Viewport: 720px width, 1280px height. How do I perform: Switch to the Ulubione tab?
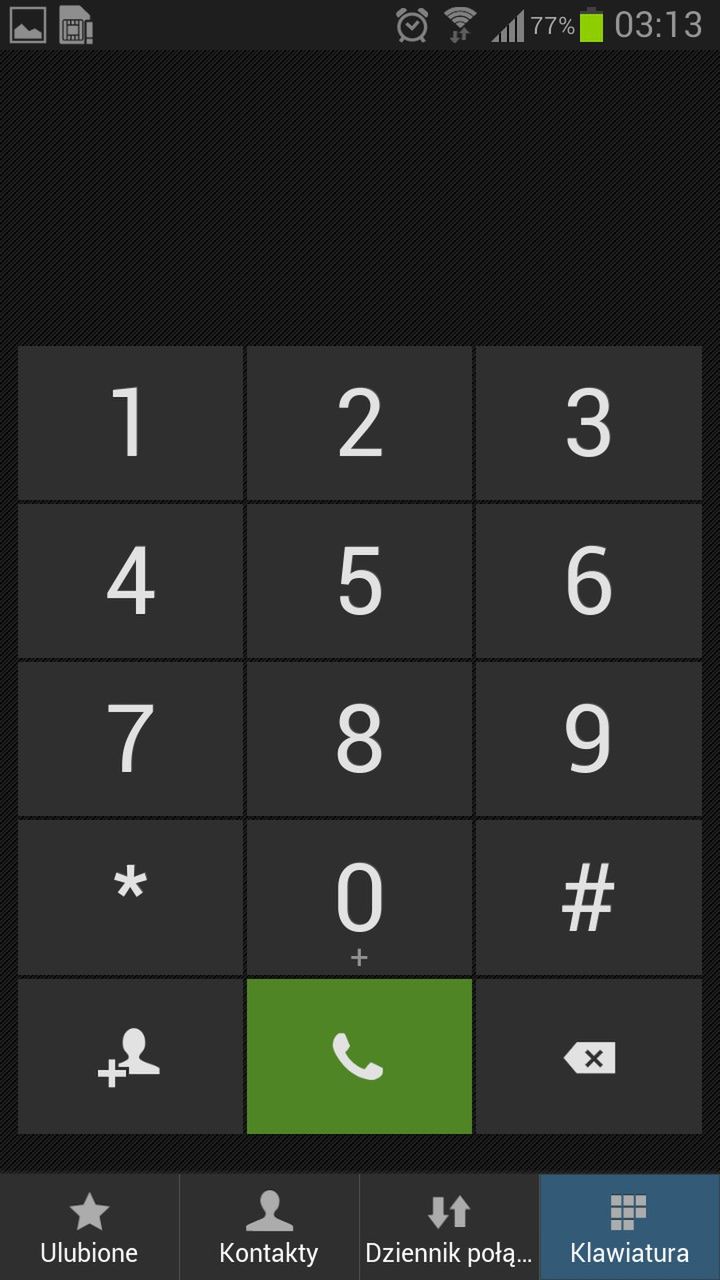point(89,1227)
